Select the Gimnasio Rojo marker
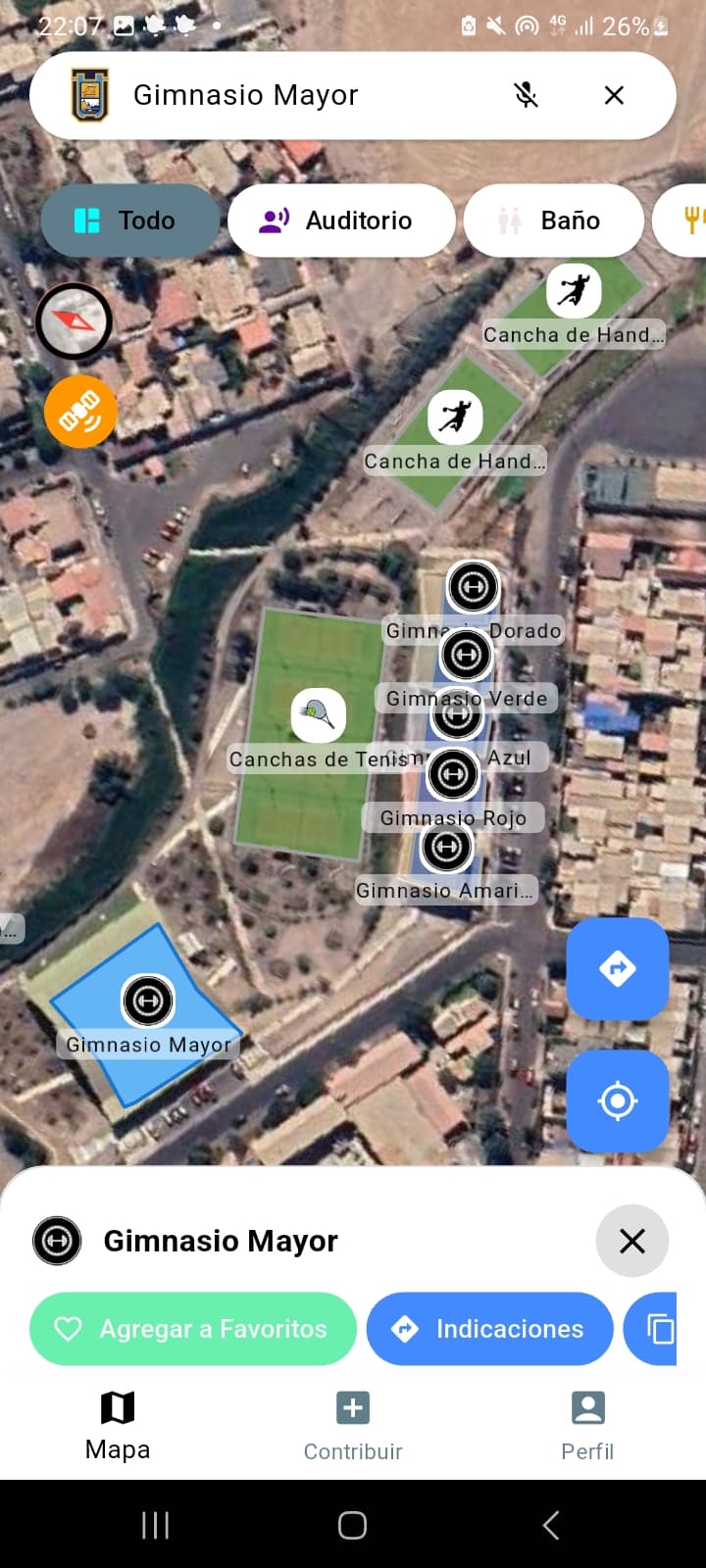Image resolution: width=706 pixels, height=1568 pixels. click(453, 776)
